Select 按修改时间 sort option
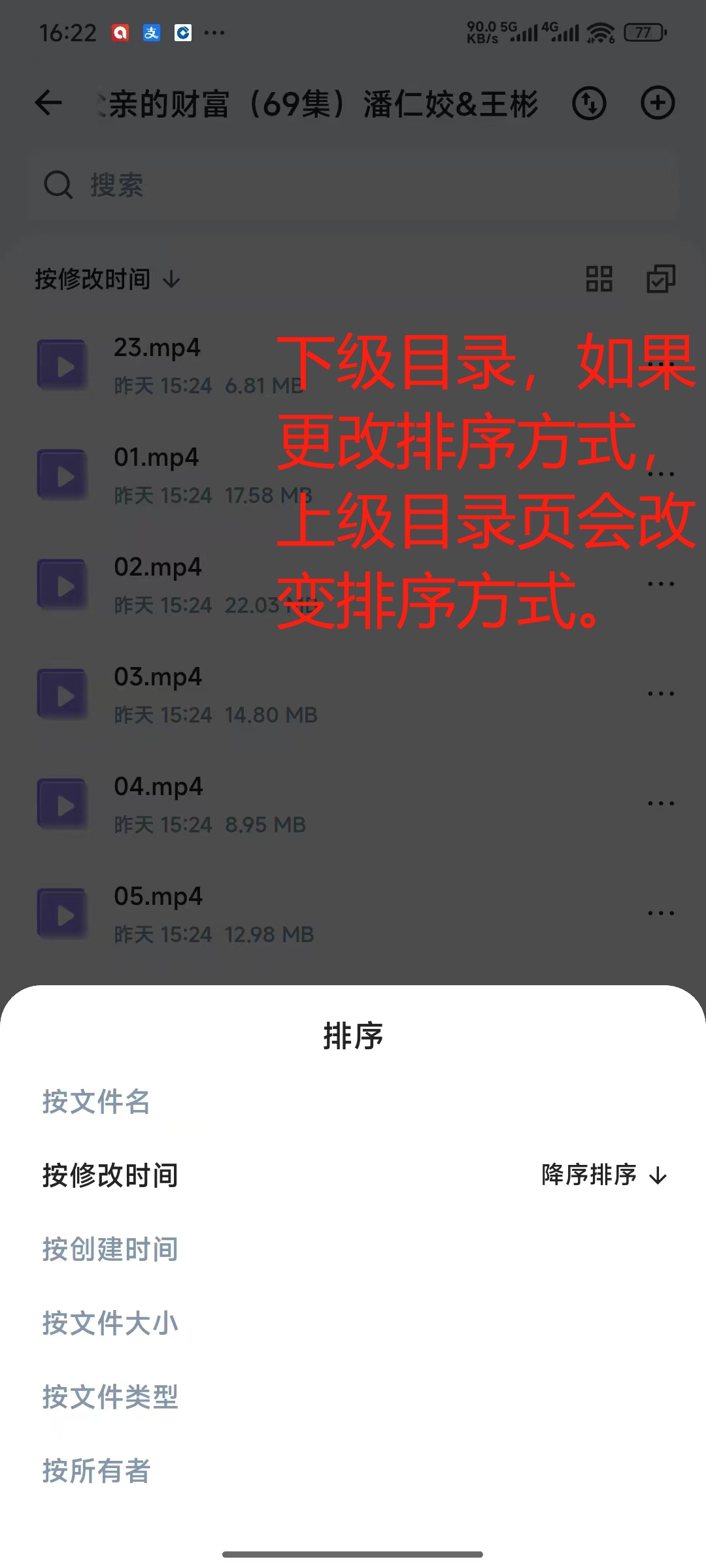This screenshot has height=1568, width=706. [x=110, y=1175]
